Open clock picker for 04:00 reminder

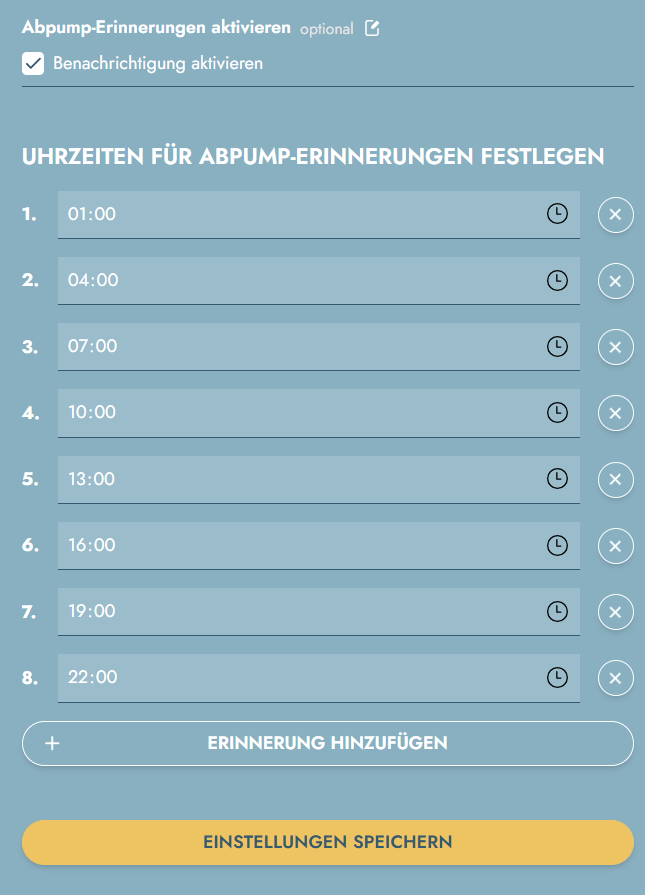click(557, 281)
